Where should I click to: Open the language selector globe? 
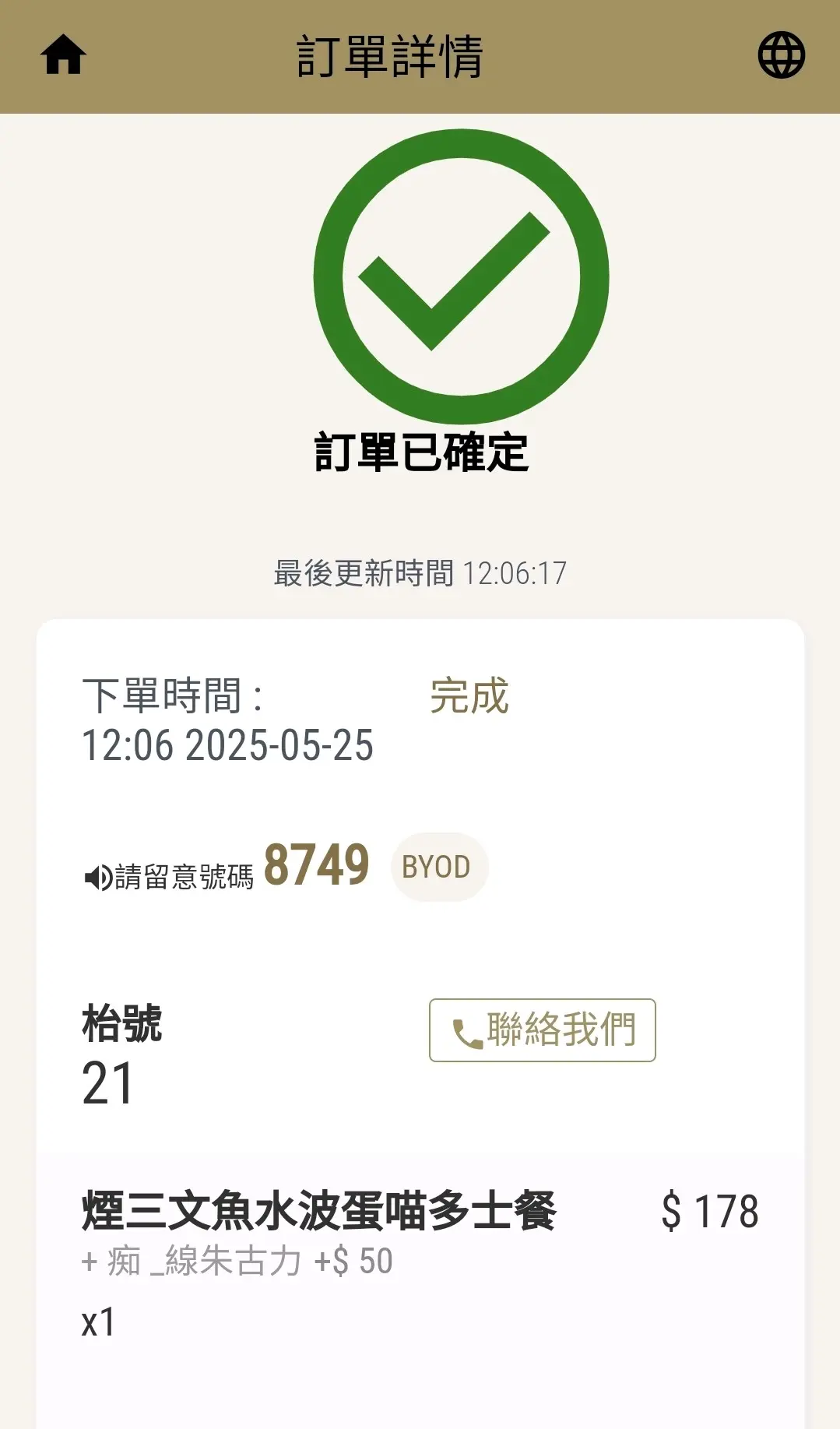[x=781, y=55]
